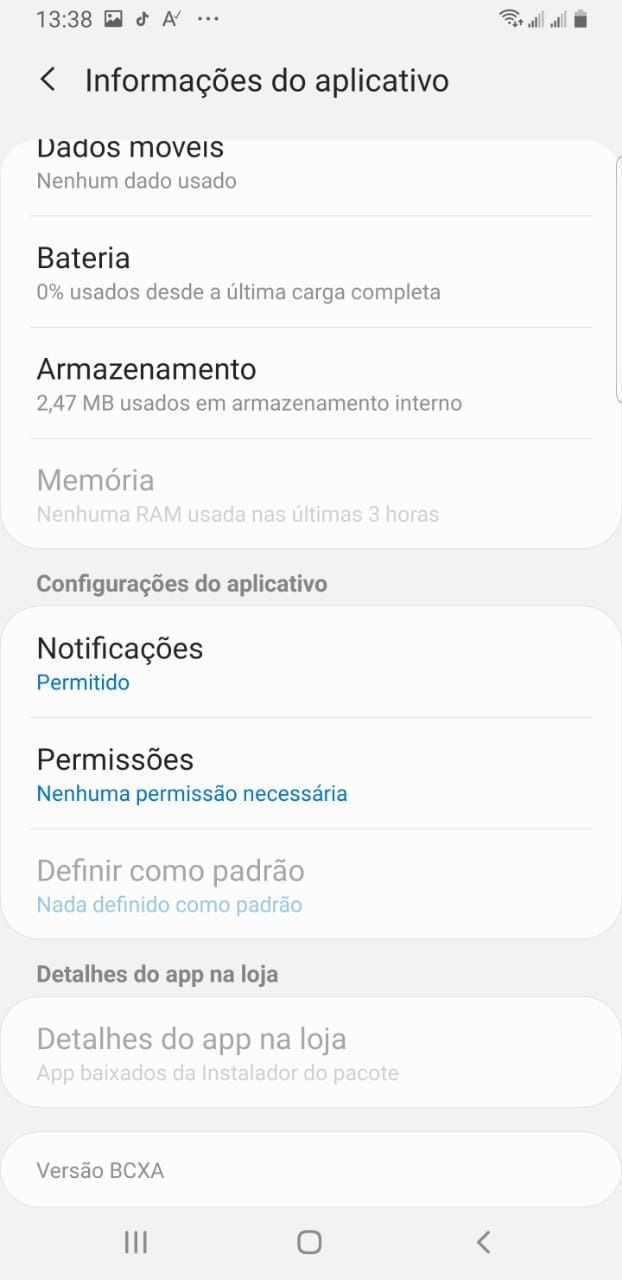Open Notificações settings
Viewport: 622px width, 1280px height.
[x=310, y=663]
